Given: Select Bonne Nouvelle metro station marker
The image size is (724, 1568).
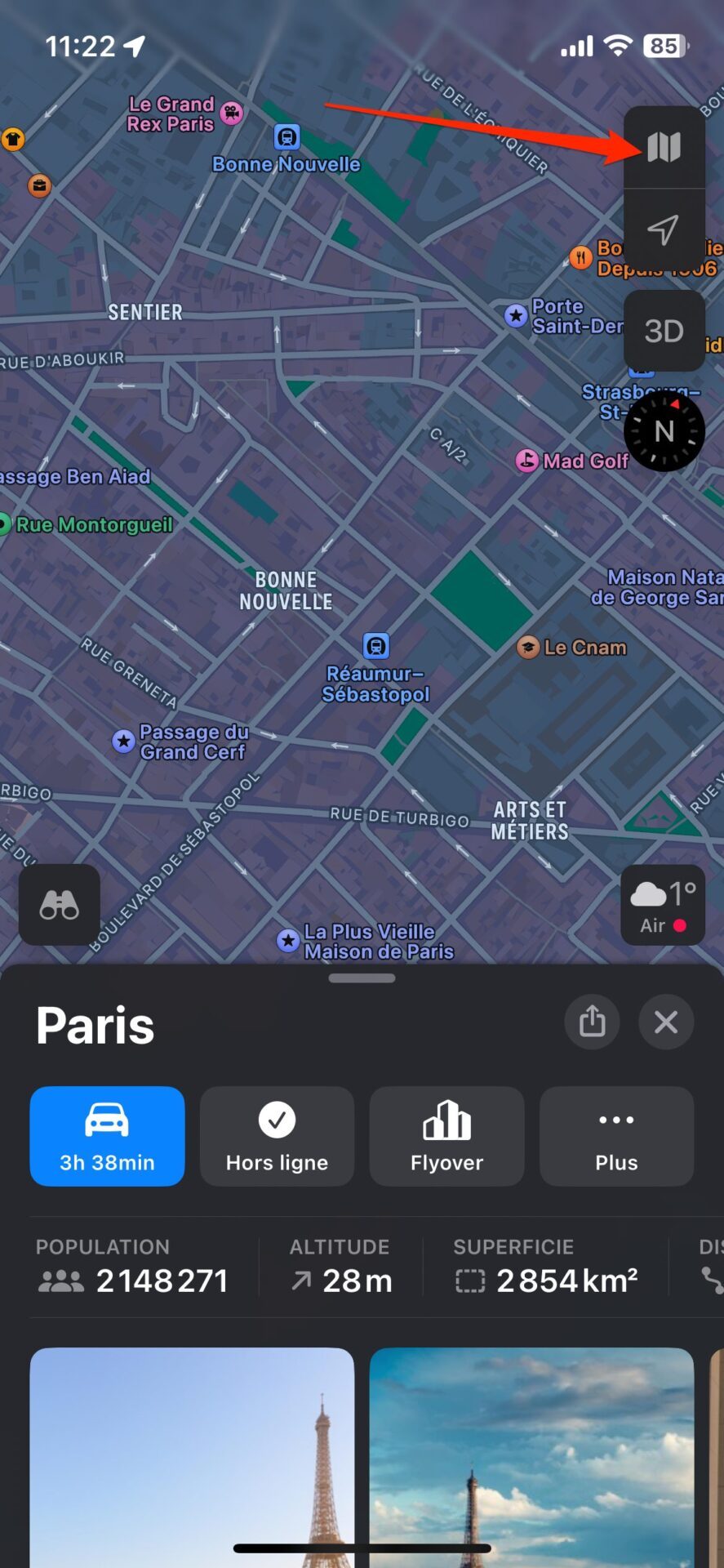Looking at the screenshot, I should click(286, 150).
